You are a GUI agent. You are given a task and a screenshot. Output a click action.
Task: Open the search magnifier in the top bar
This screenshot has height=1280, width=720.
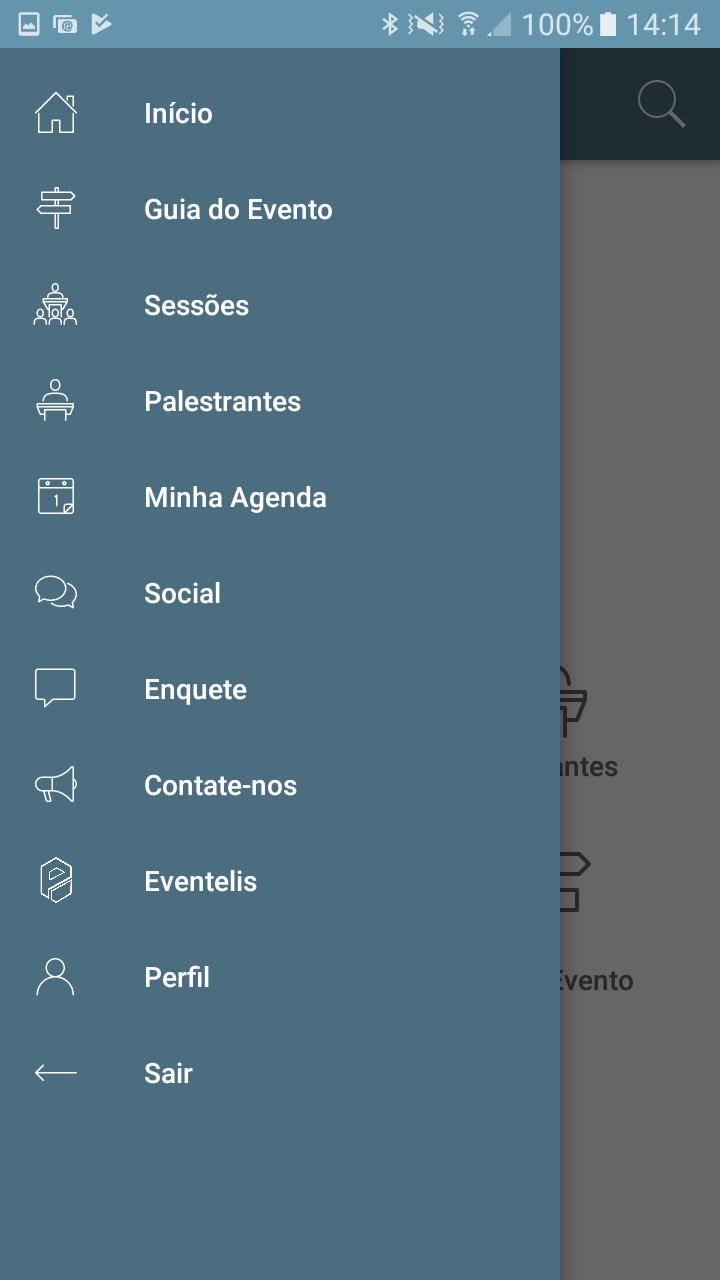pos(660,103)
